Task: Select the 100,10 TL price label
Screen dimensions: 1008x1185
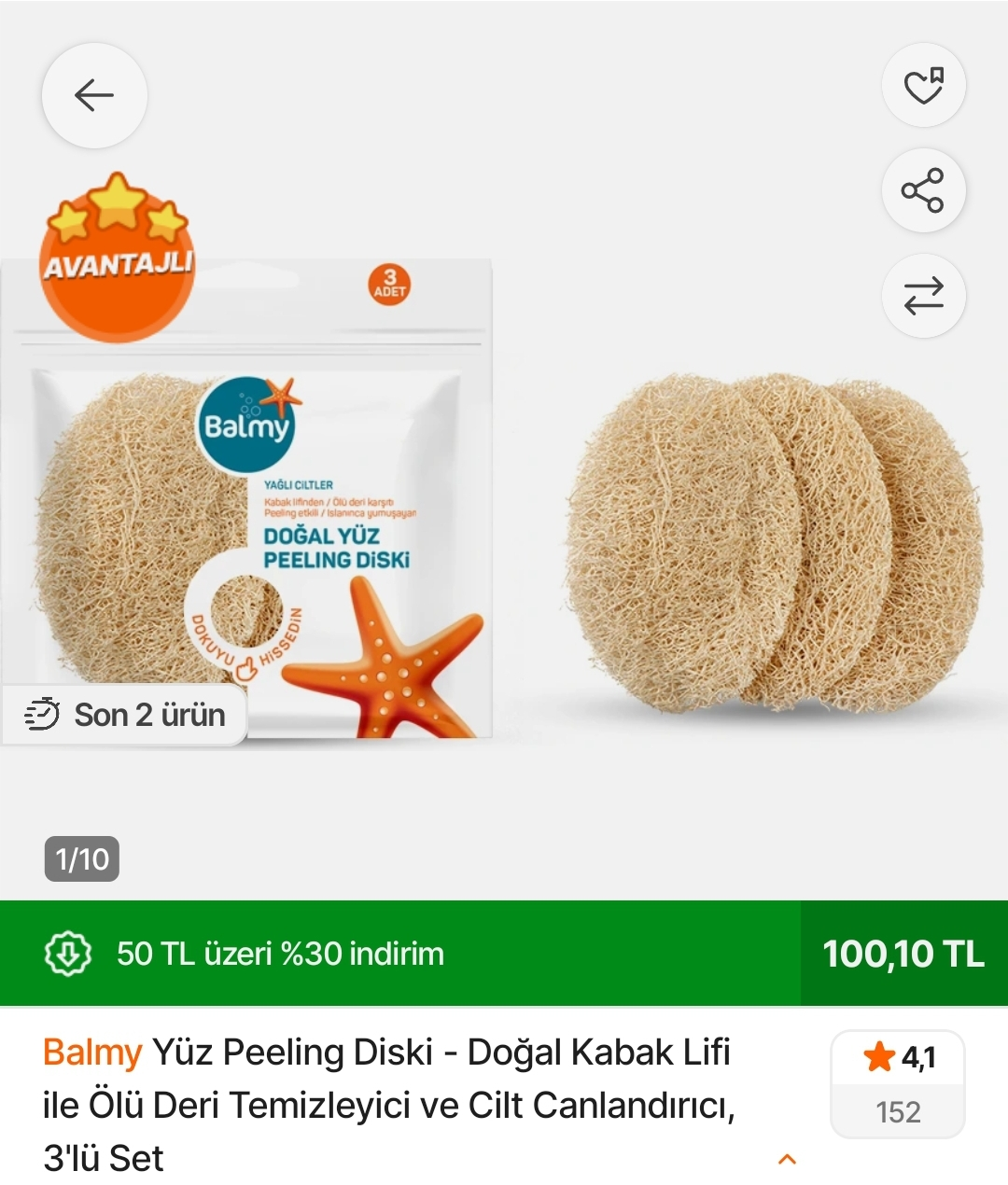Action: tap(903, 955)
